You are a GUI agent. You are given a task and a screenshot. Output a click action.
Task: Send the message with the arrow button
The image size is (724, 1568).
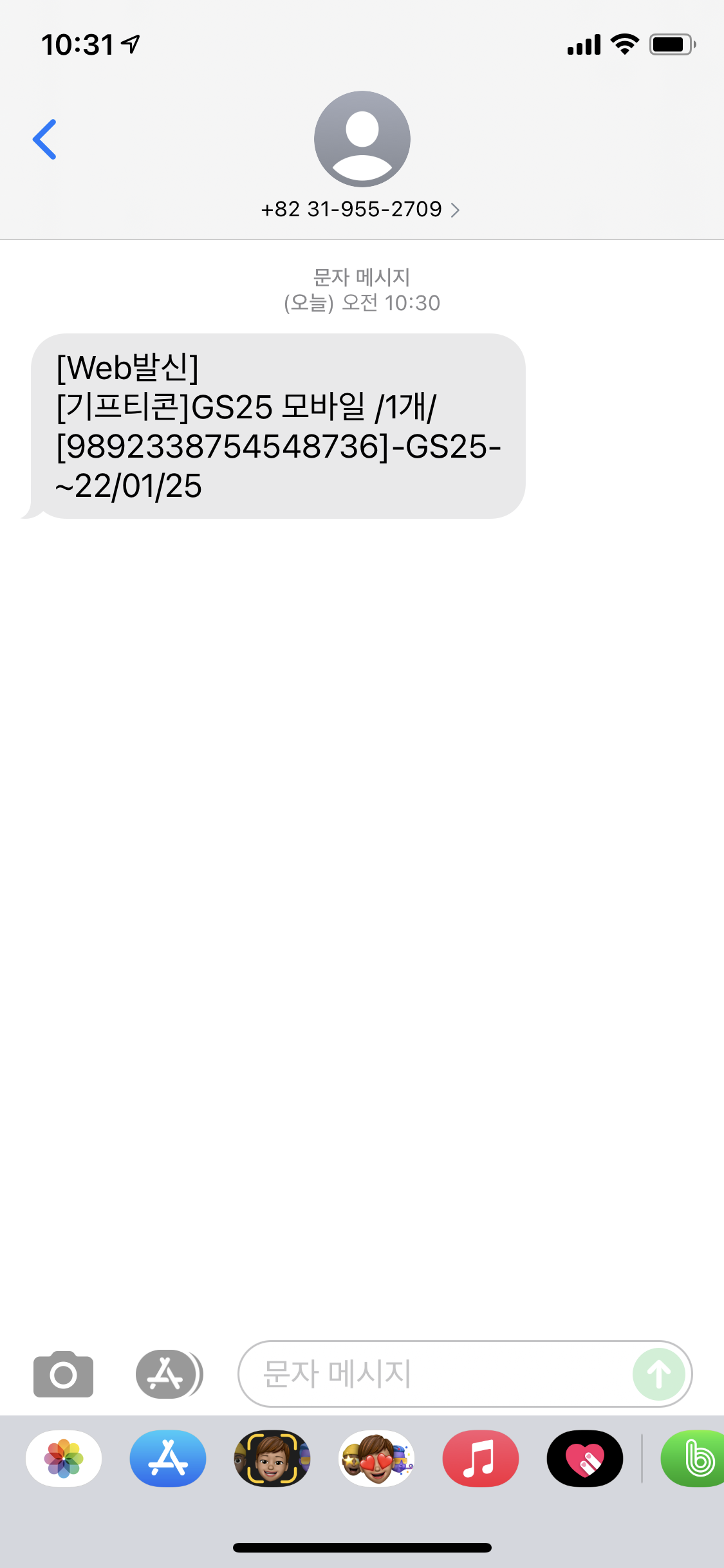point(658,1374)
